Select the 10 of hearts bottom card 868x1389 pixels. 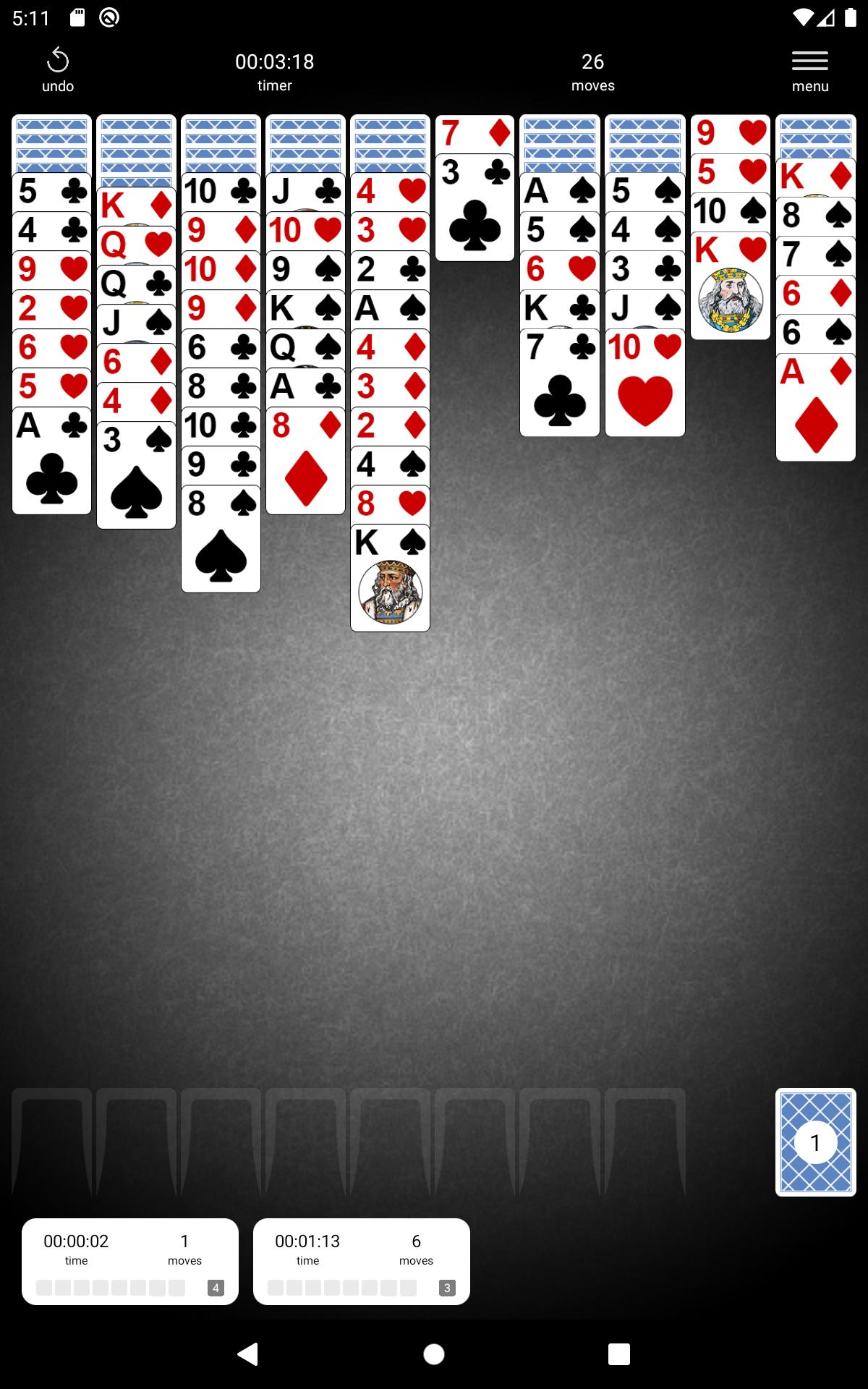[645, 383]
